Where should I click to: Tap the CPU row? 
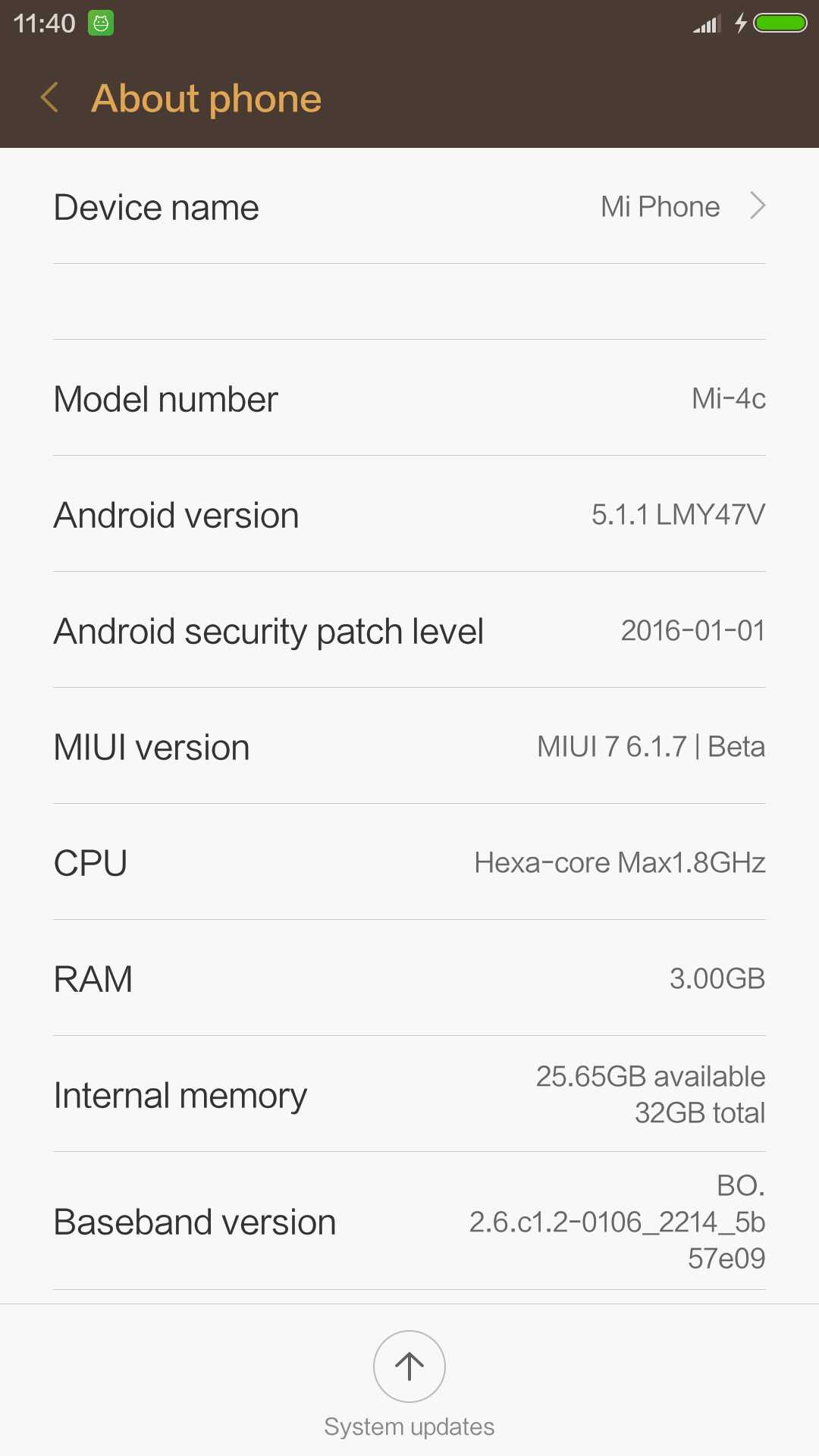[409, 863]
